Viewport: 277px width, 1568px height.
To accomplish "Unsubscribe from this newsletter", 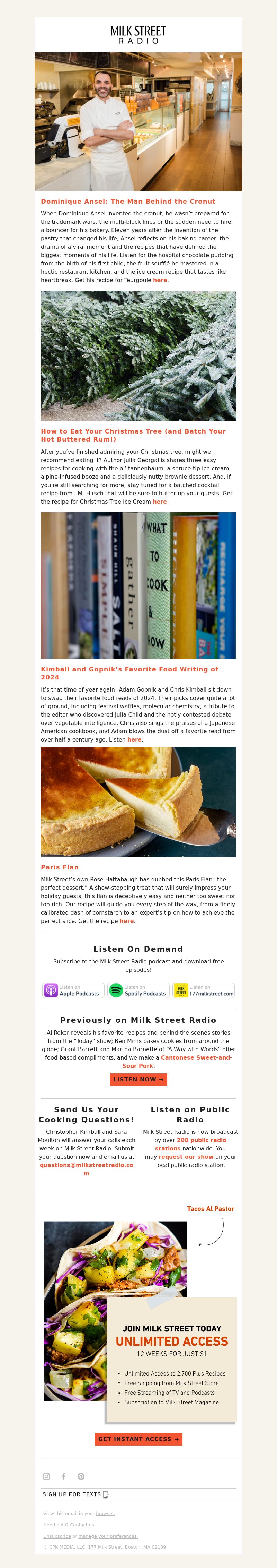I will [x=56, y=1536].
